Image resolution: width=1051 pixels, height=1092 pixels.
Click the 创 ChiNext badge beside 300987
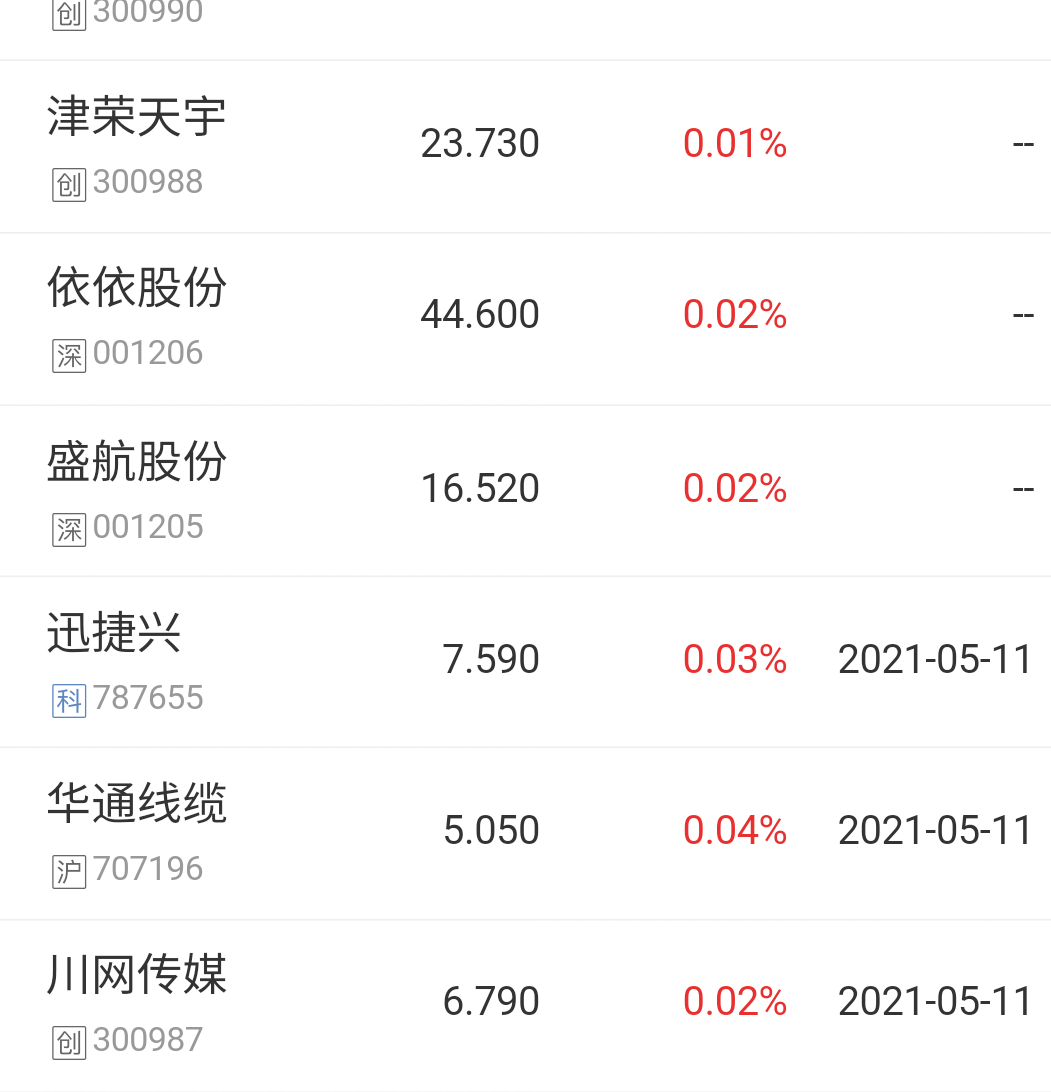(67, 1041)
